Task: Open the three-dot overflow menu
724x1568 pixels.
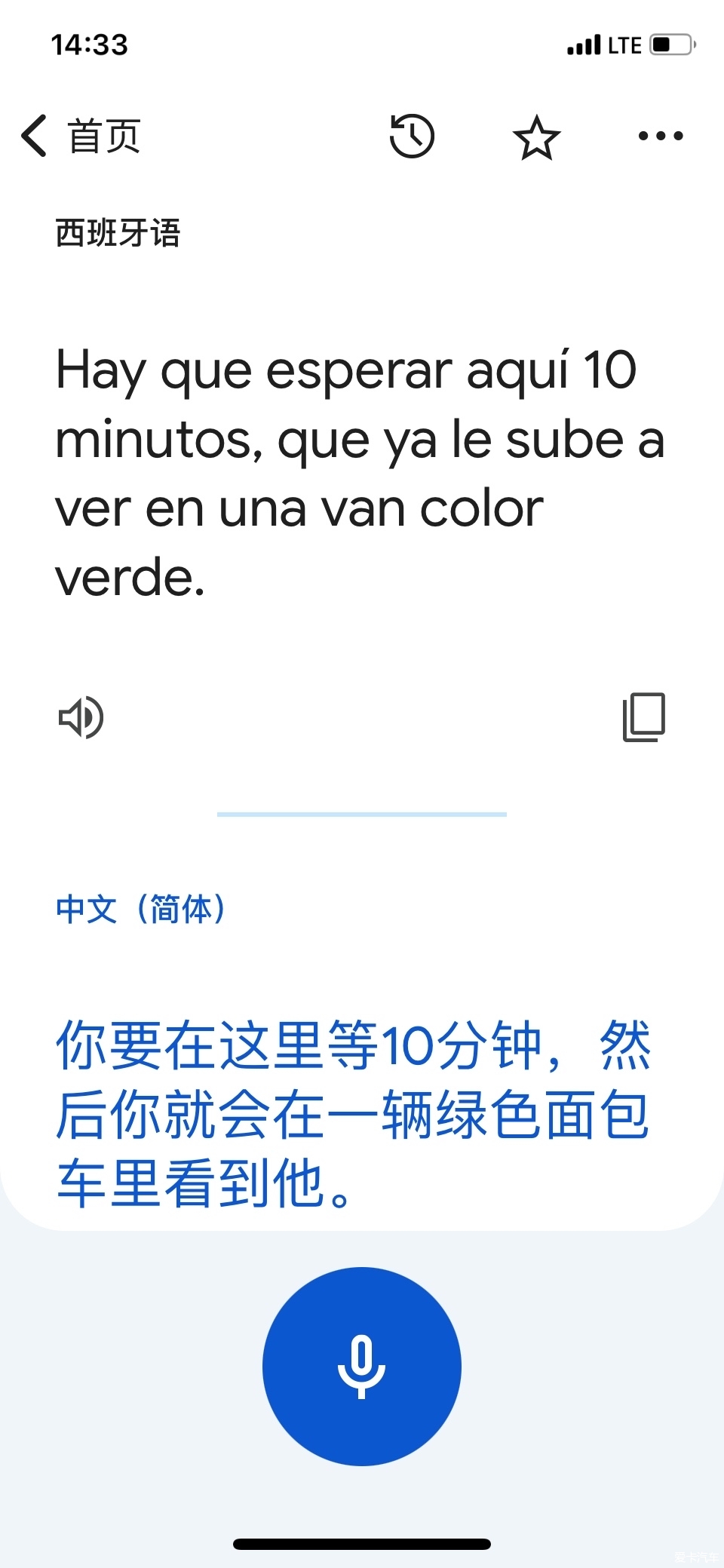Action: pos(661,137)
